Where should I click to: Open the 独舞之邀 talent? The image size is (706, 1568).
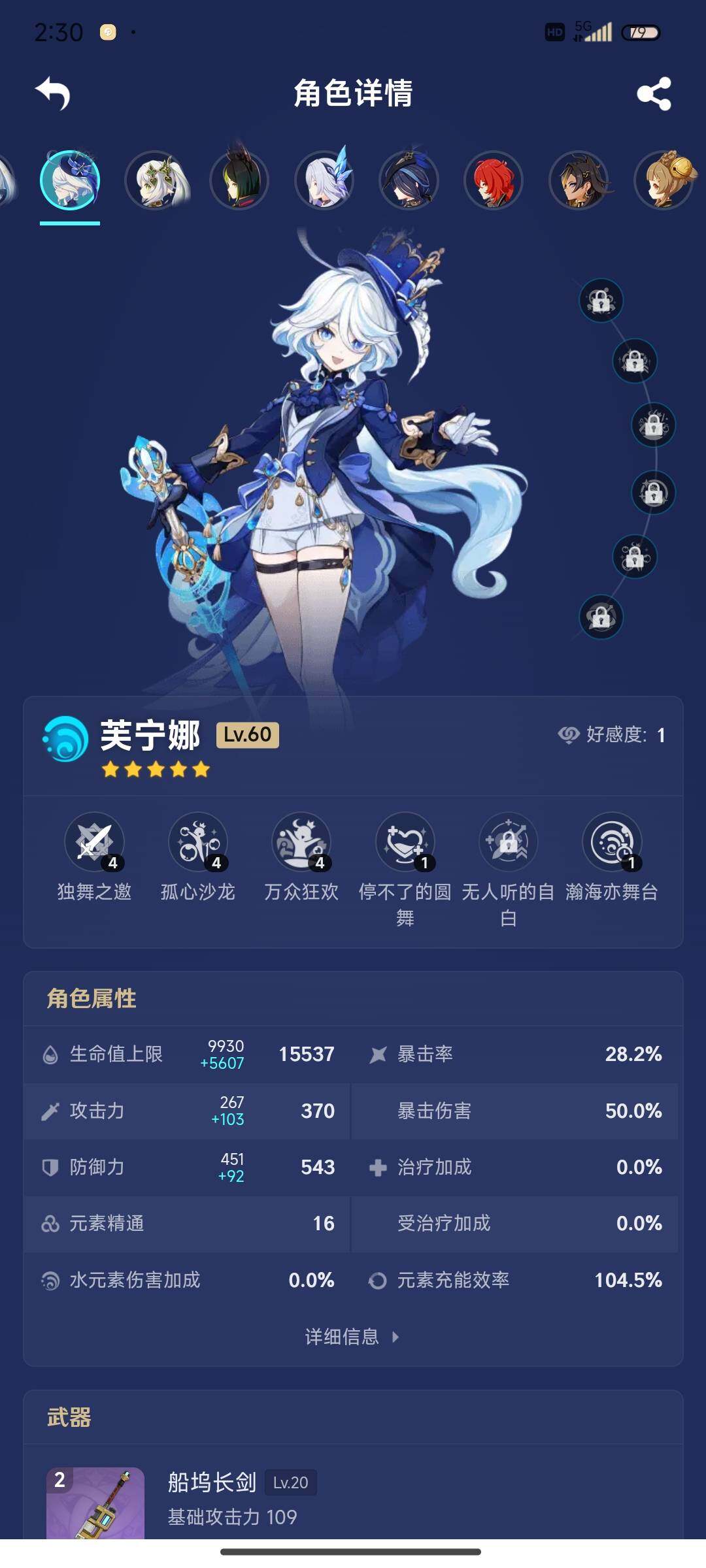[94, 843]
